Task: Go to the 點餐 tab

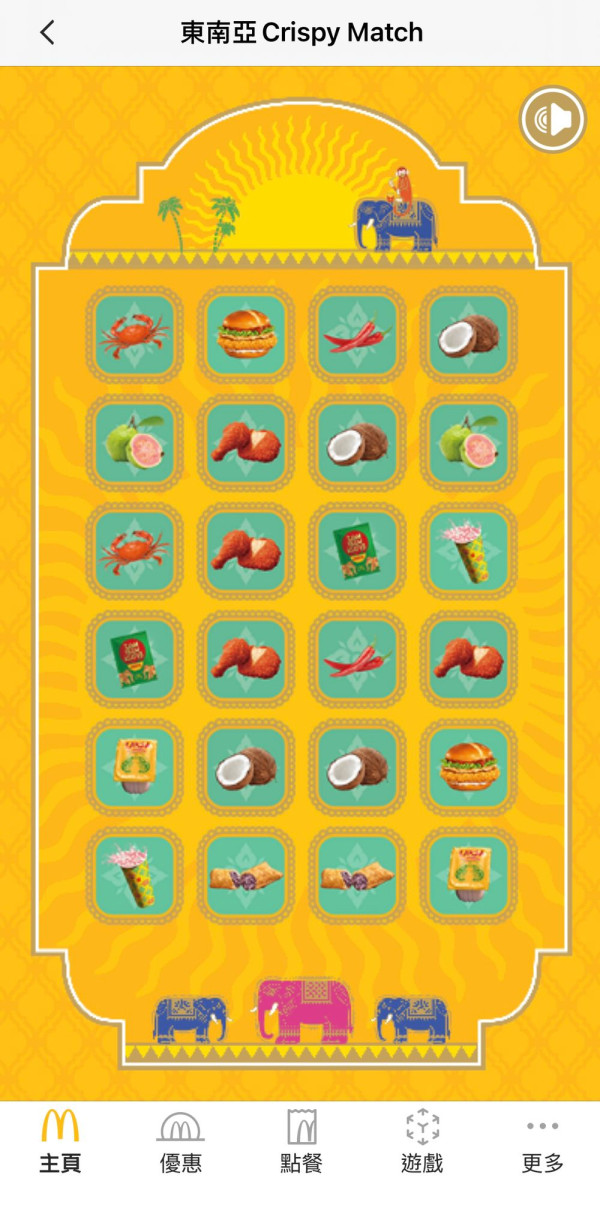Action: click(x=301, y=1142)
